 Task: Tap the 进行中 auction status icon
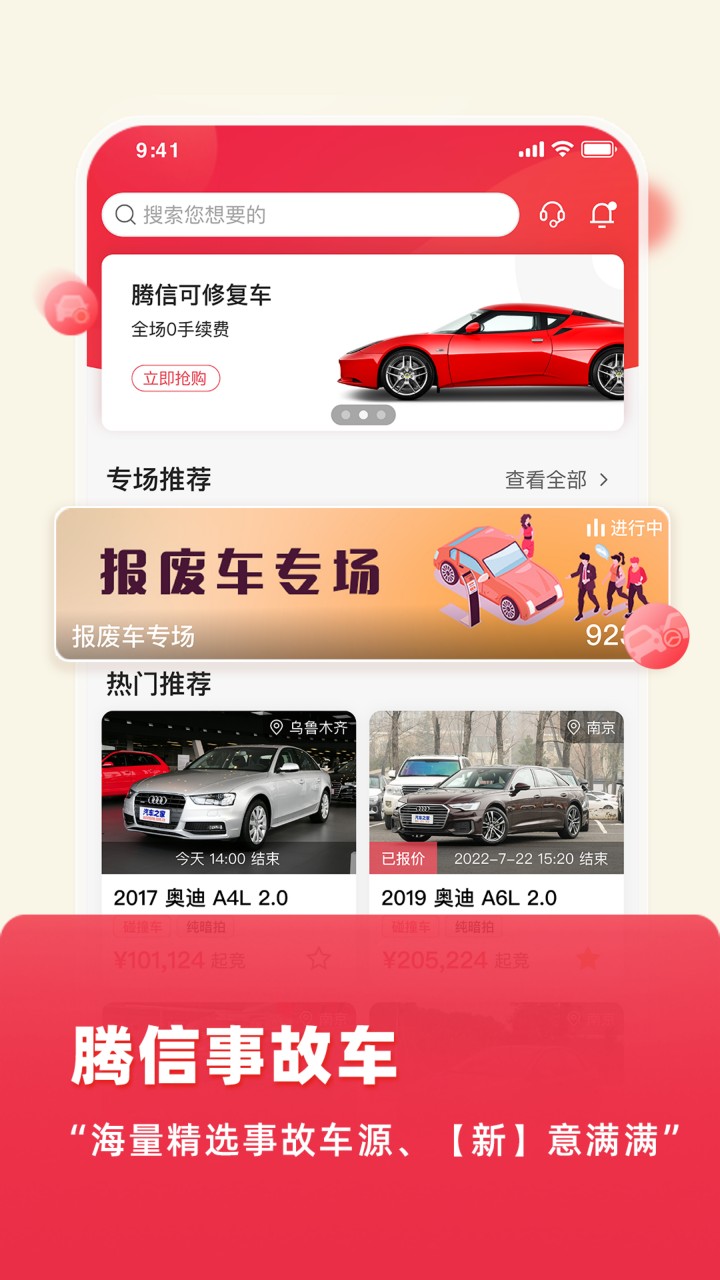pos(597,528)
